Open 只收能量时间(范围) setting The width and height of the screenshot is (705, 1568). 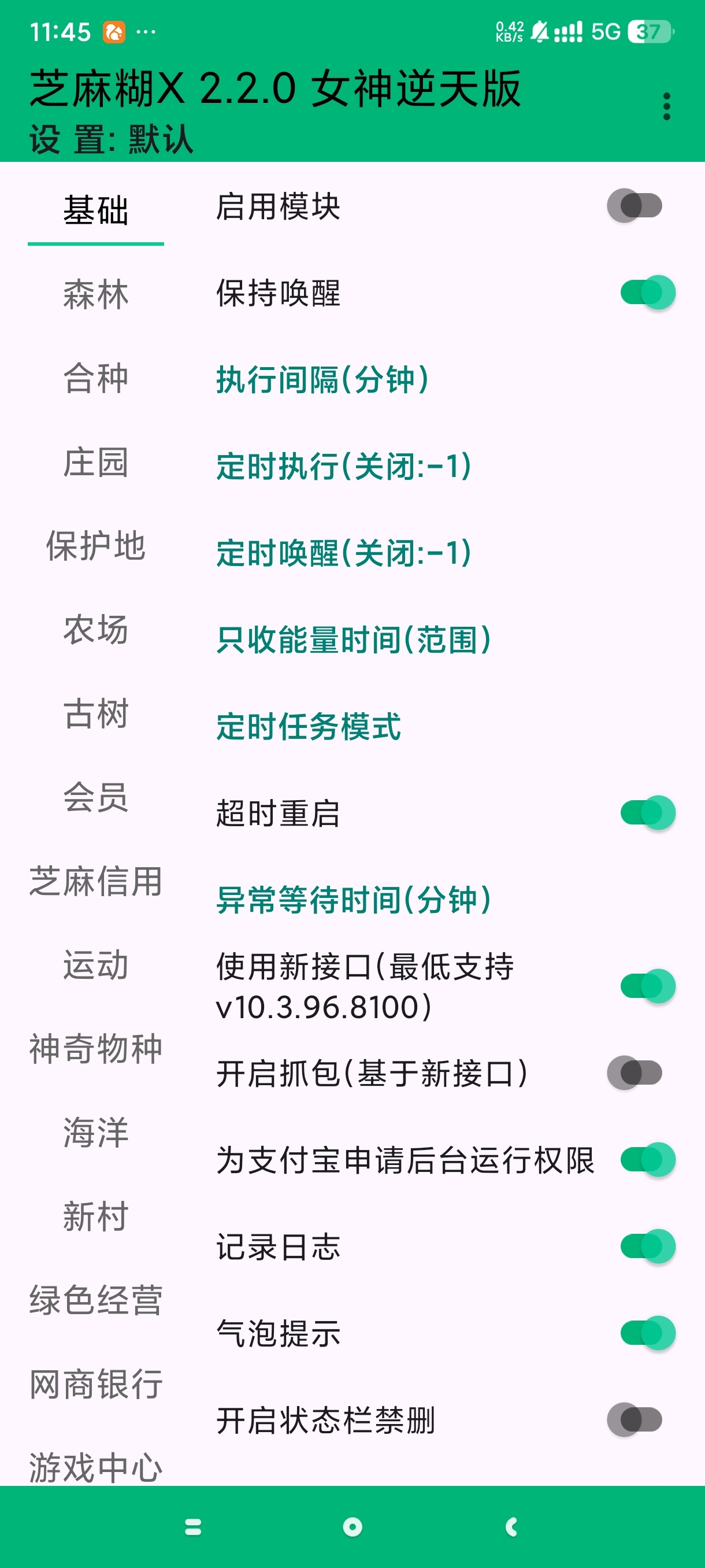tap(354, 639)
